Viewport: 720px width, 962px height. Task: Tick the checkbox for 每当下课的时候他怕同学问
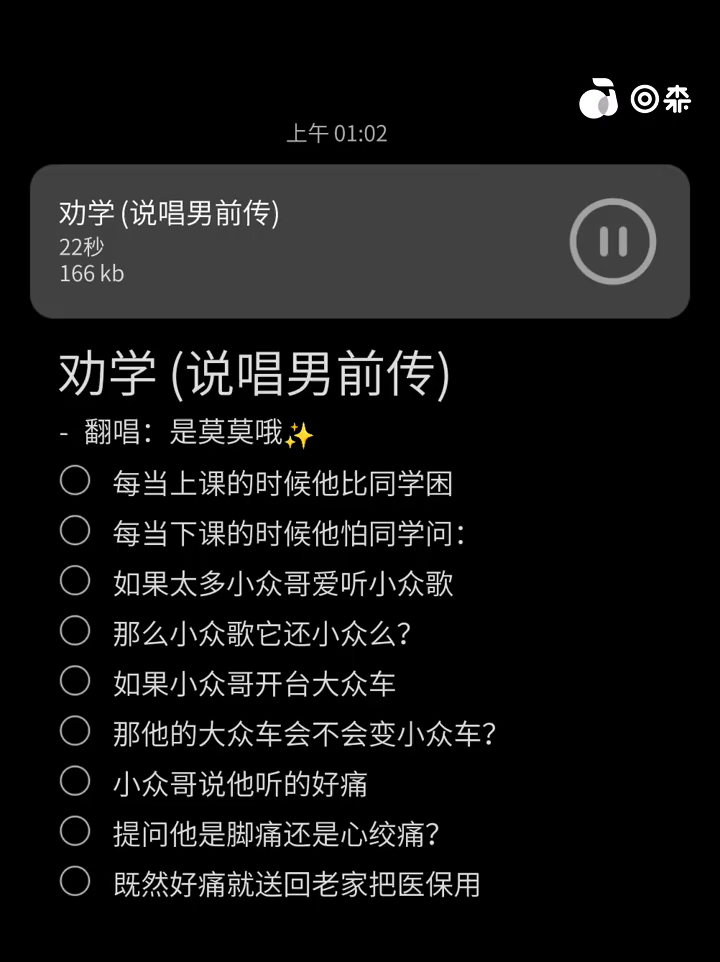[75, 531]
